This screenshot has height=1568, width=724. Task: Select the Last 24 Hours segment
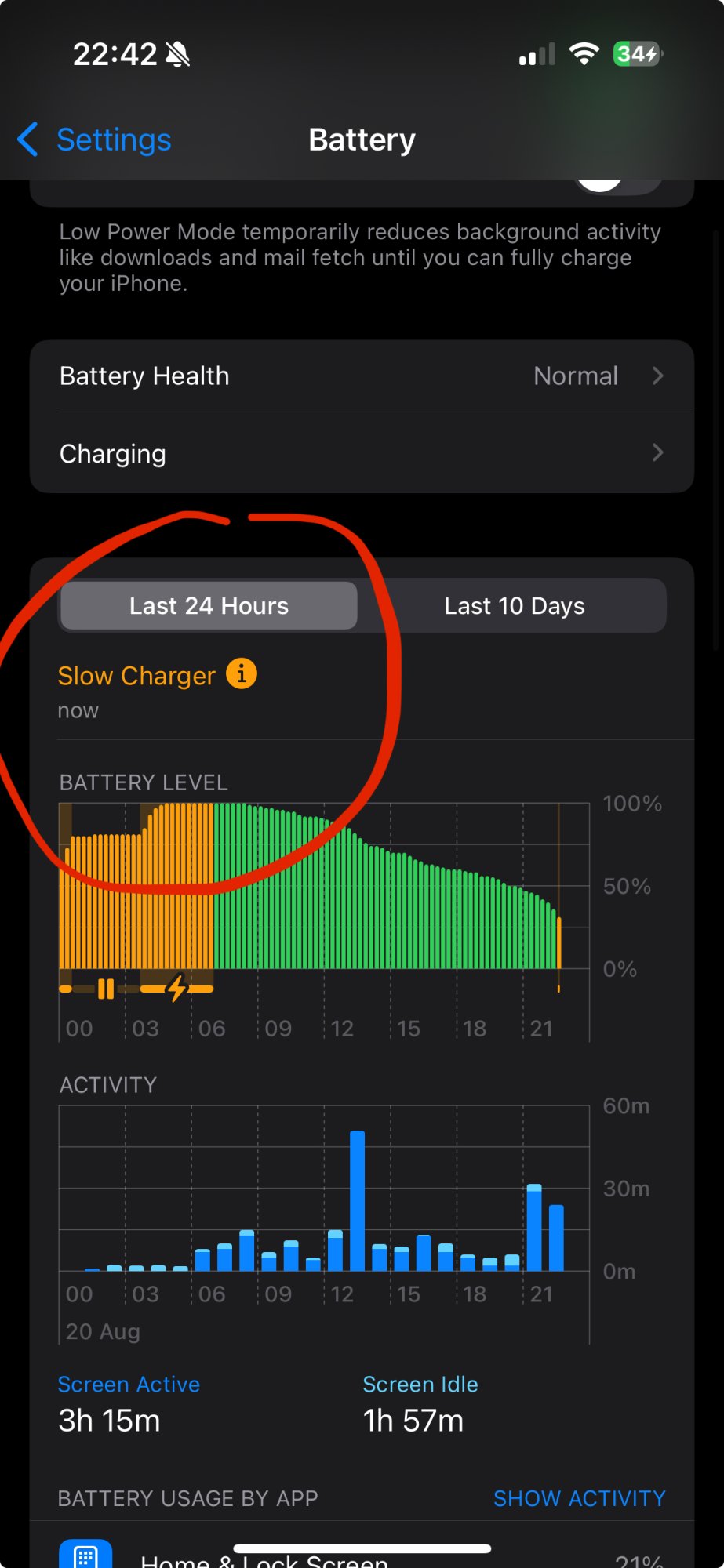(209, 606)
